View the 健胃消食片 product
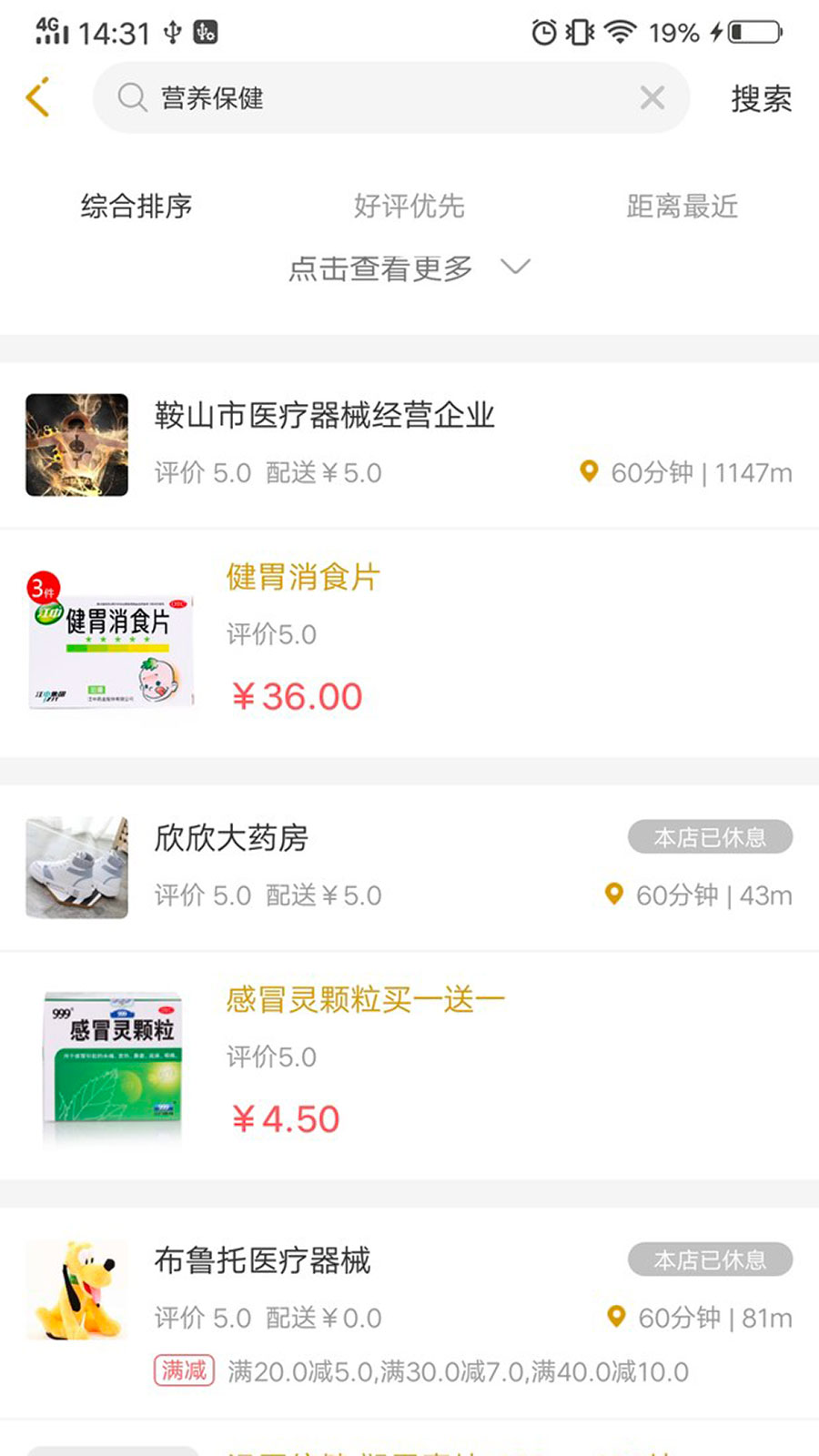This screenshot has width=819, height=1456. click(x=303, y=577)
